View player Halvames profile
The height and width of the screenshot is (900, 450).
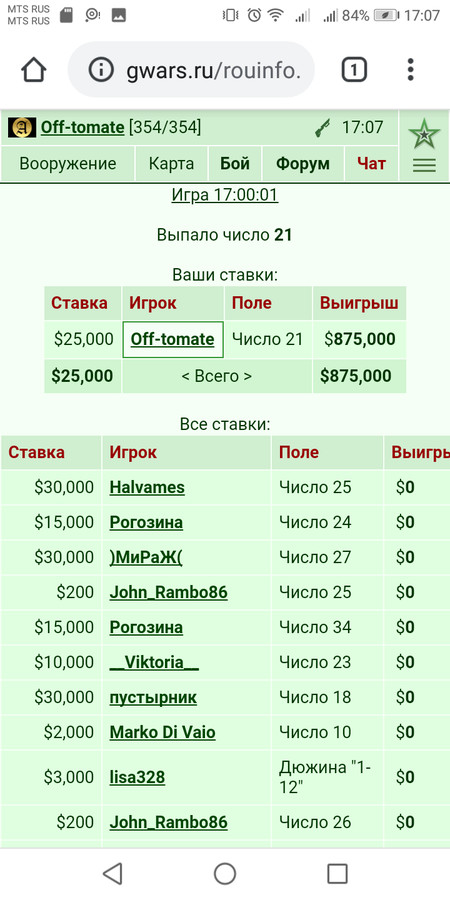[147, 487]
